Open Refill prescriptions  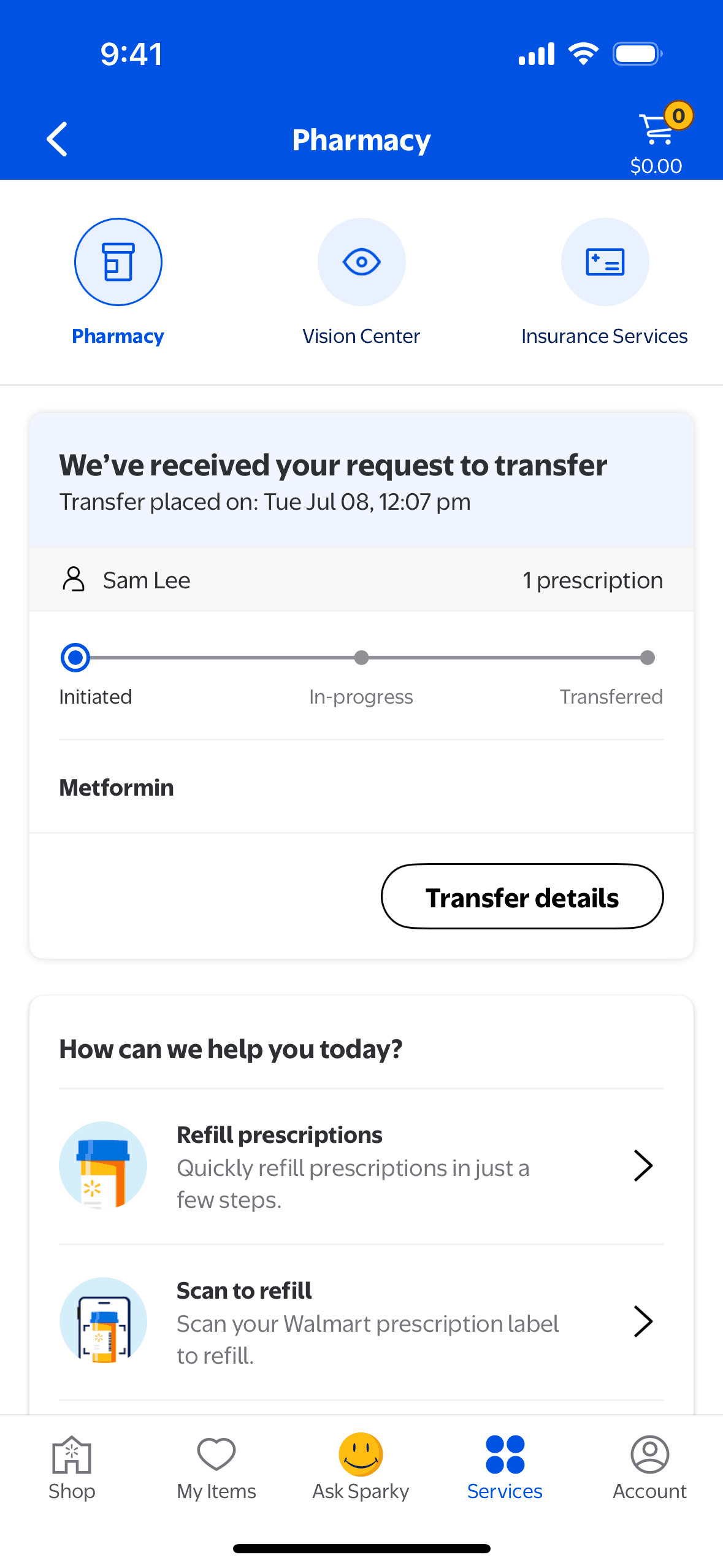point(361,1166)
